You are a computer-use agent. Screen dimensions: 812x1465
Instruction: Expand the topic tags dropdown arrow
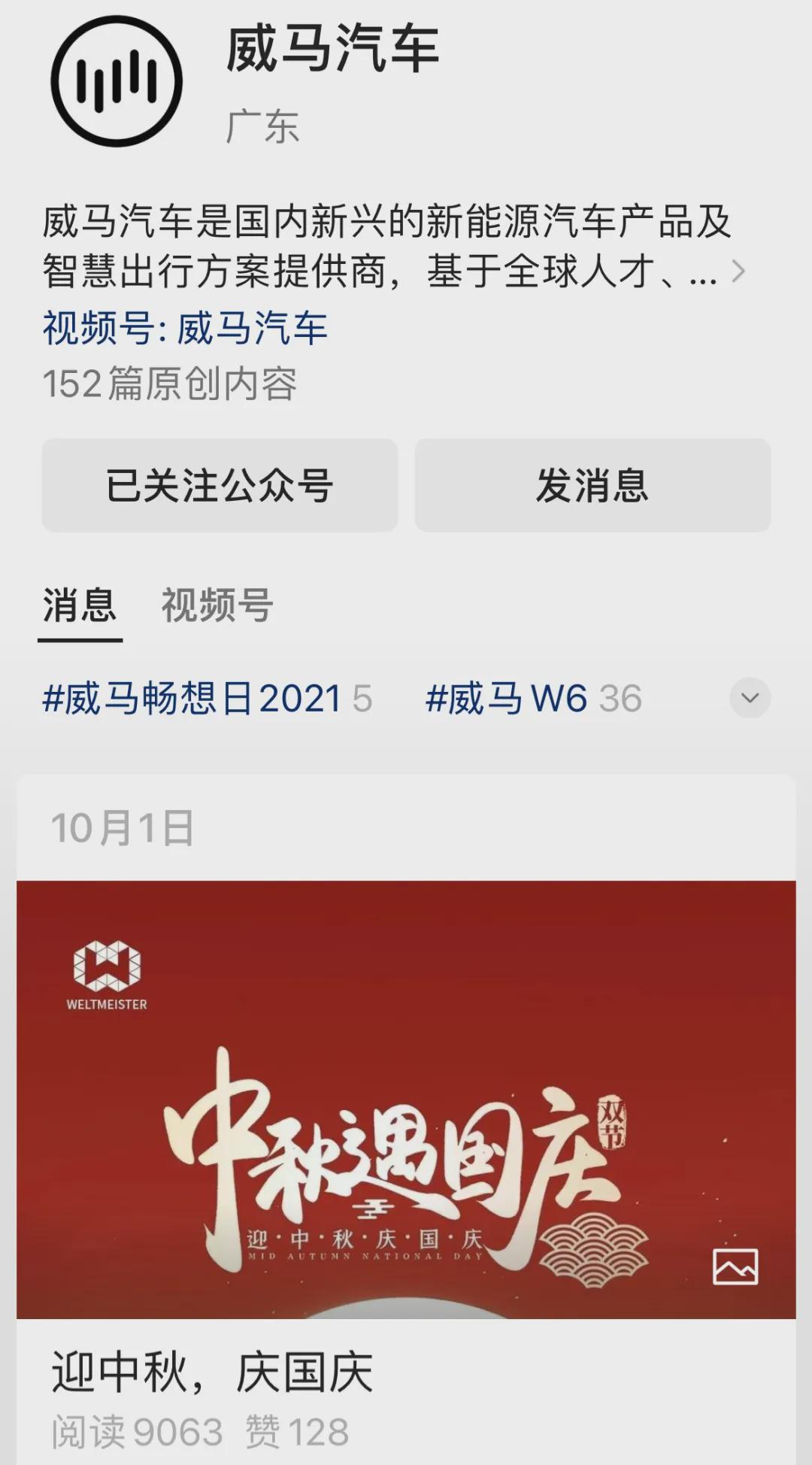tap(750, 698)
